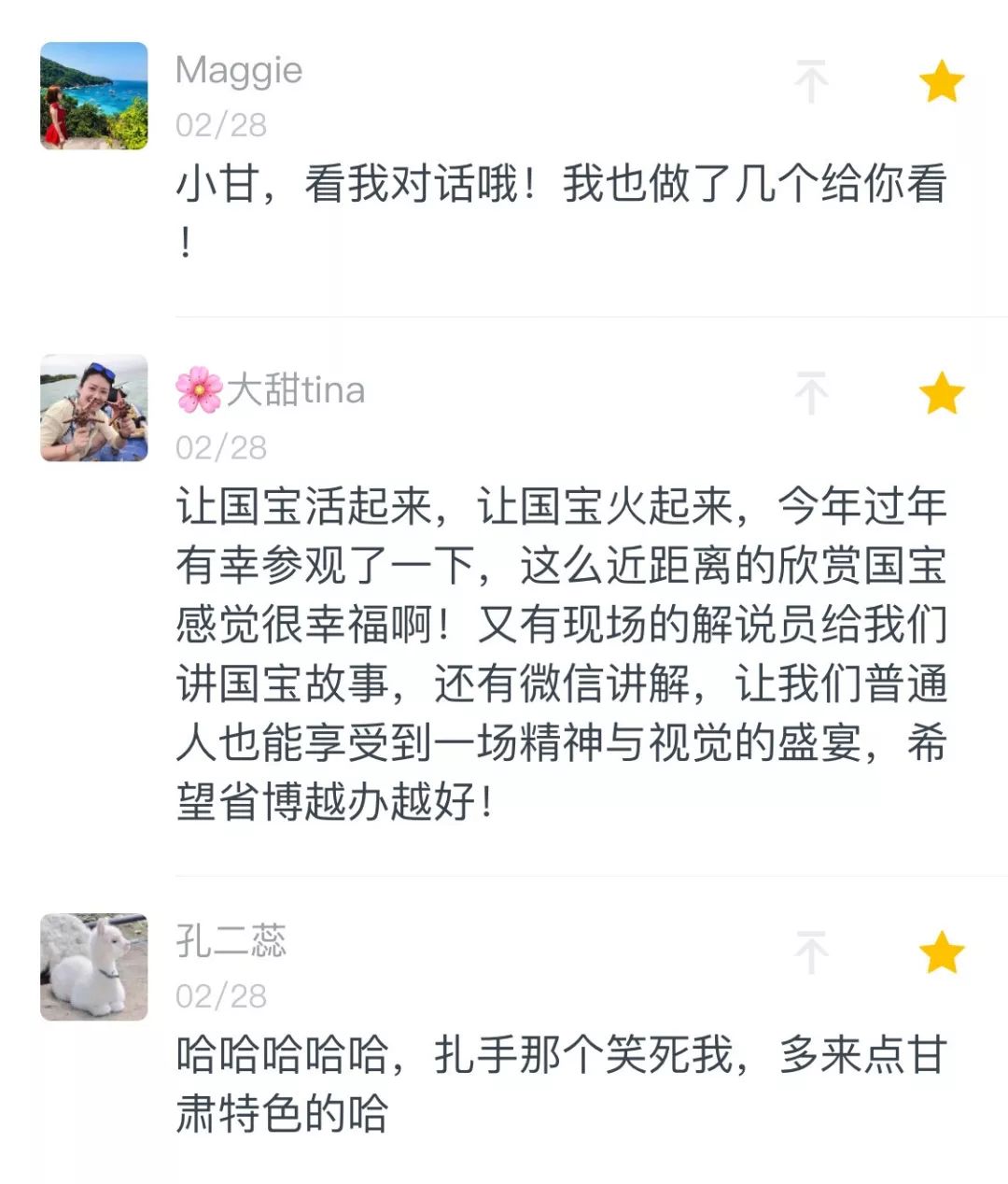Open 大甜tina's profile avatar
1008x1184 pixels.
click(94, 407)
